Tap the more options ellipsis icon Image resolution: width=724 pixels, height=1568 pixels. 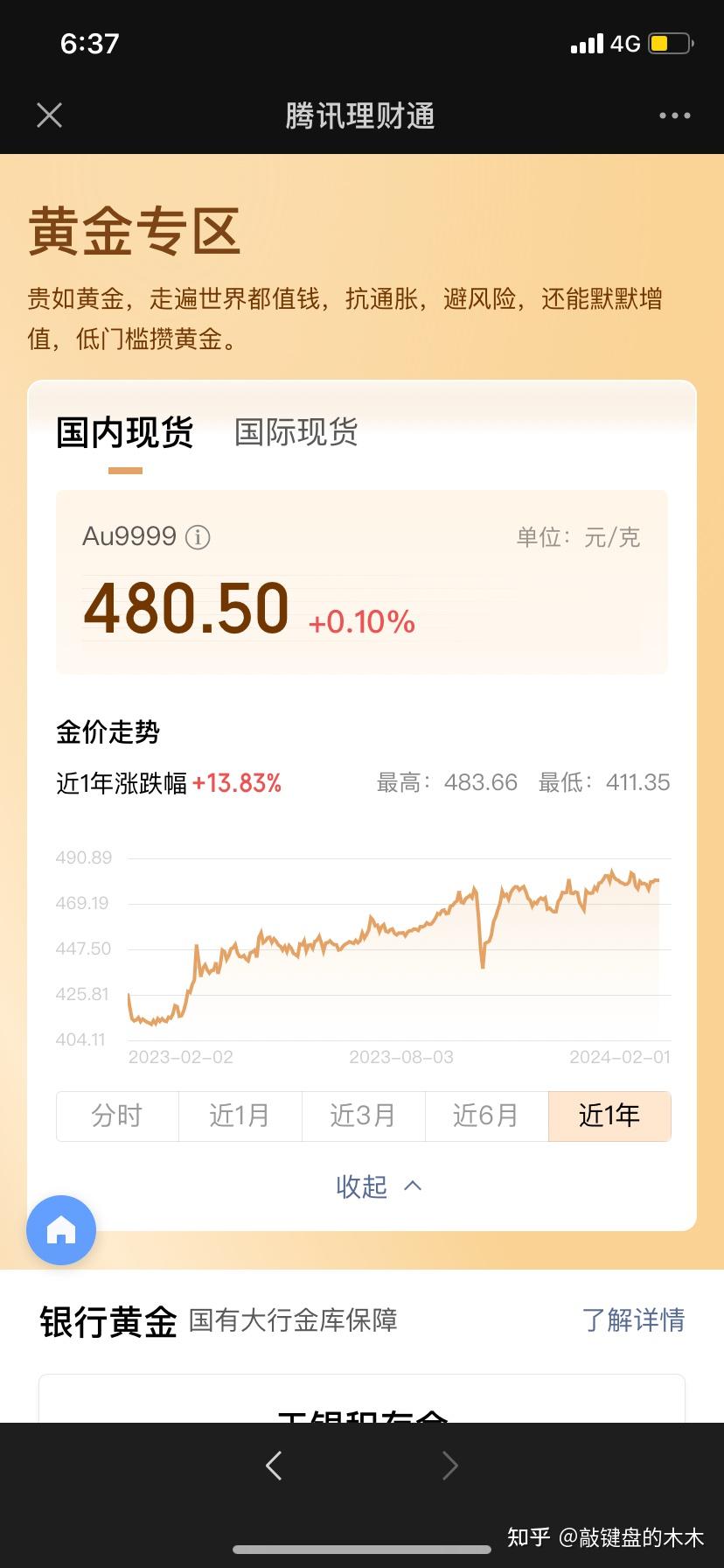674,115
